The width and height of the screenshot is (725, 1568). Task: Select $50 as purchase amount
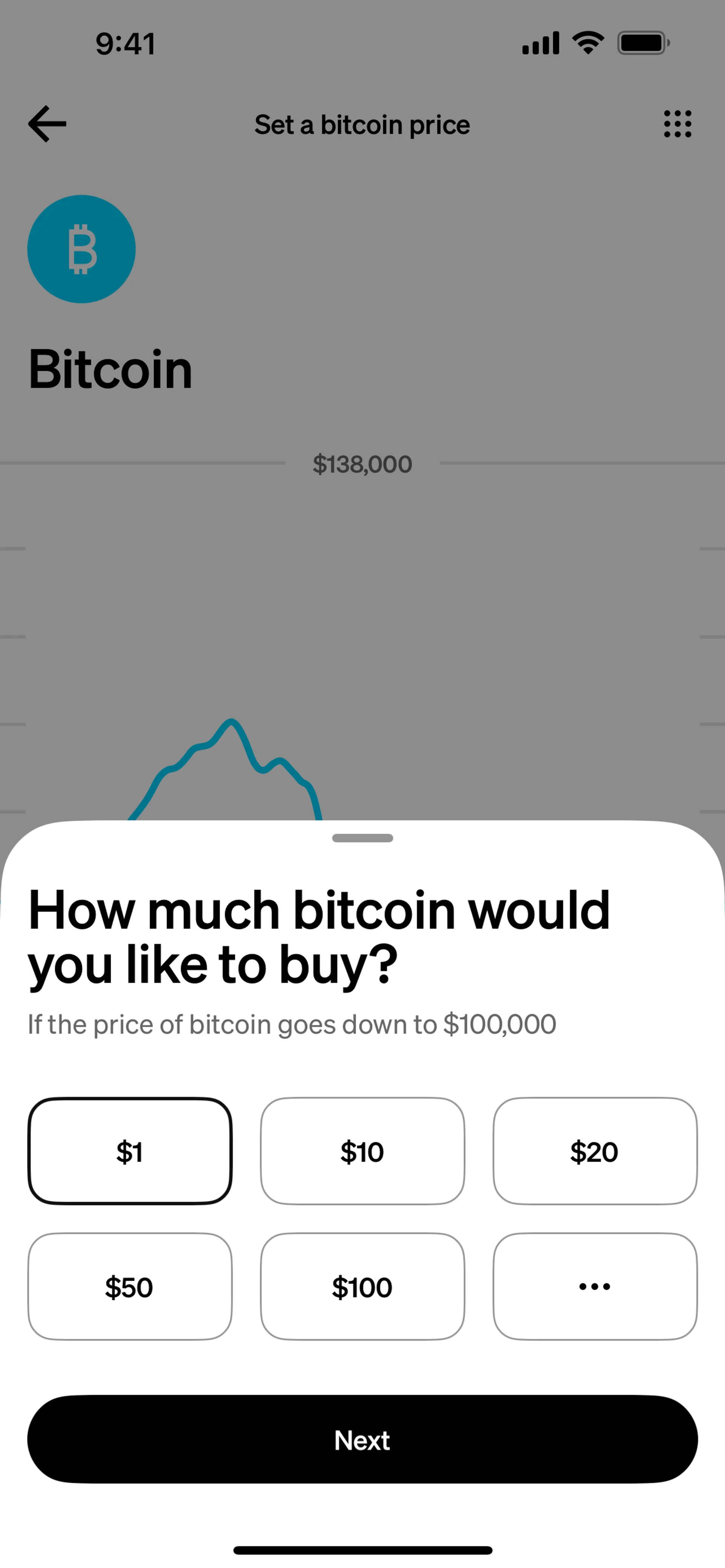tap(130, 1286)
